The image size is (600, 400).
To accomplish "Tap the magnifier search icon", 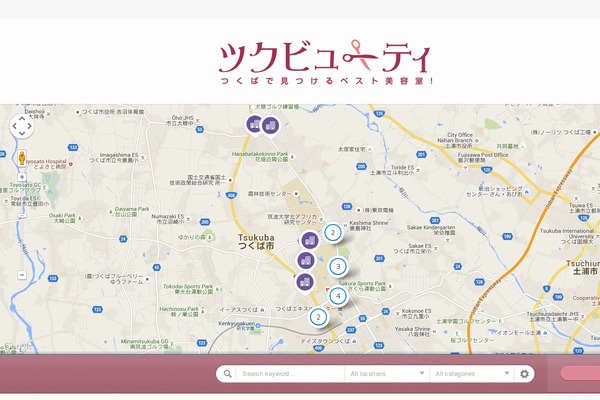I will click(229, 374).
